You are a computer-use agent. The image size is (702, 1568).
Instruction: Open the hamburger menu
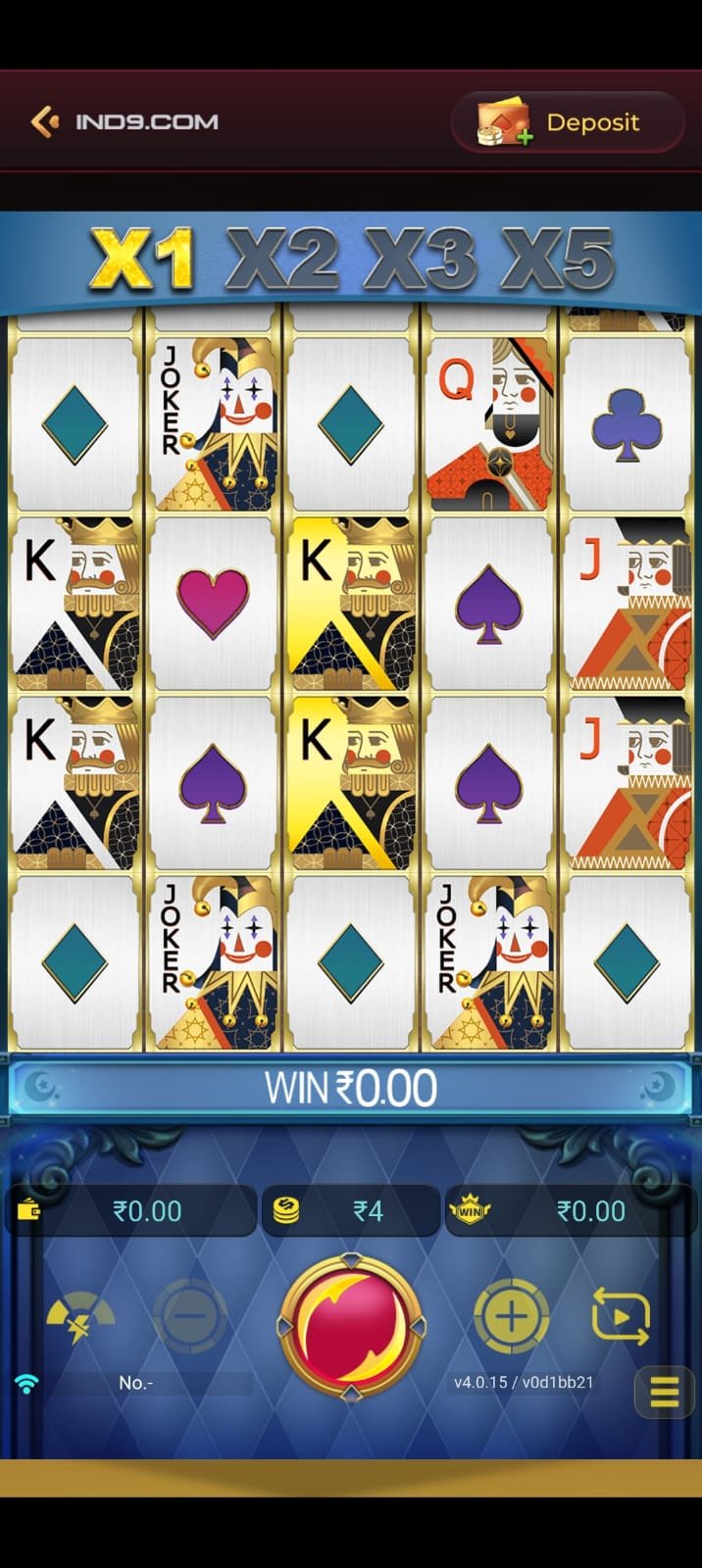664,1392
